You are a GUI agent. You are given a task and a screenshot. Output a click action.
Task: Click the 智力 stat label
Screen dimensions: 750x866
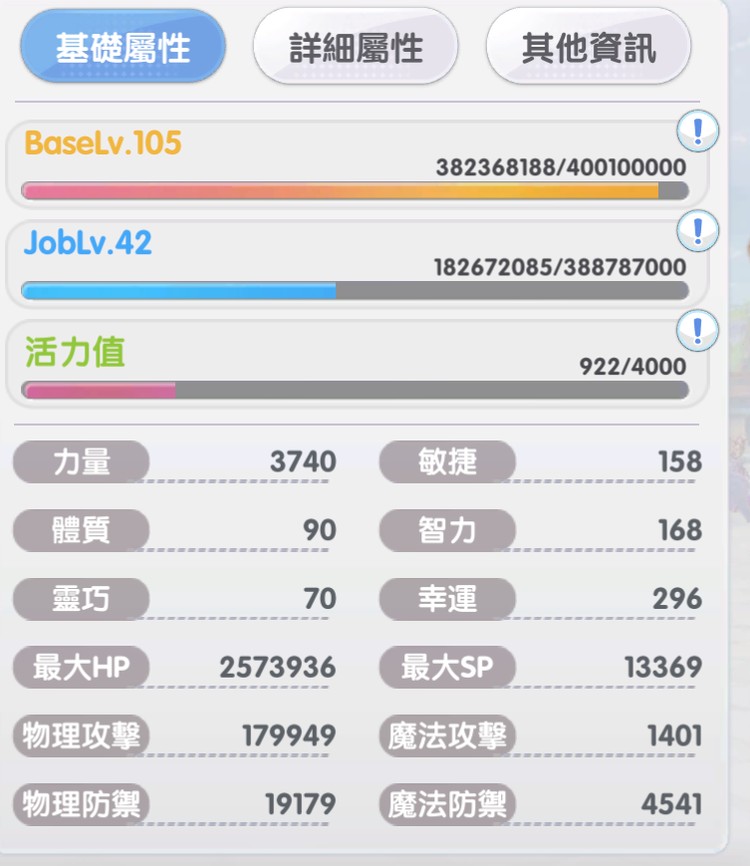(447, 531)
